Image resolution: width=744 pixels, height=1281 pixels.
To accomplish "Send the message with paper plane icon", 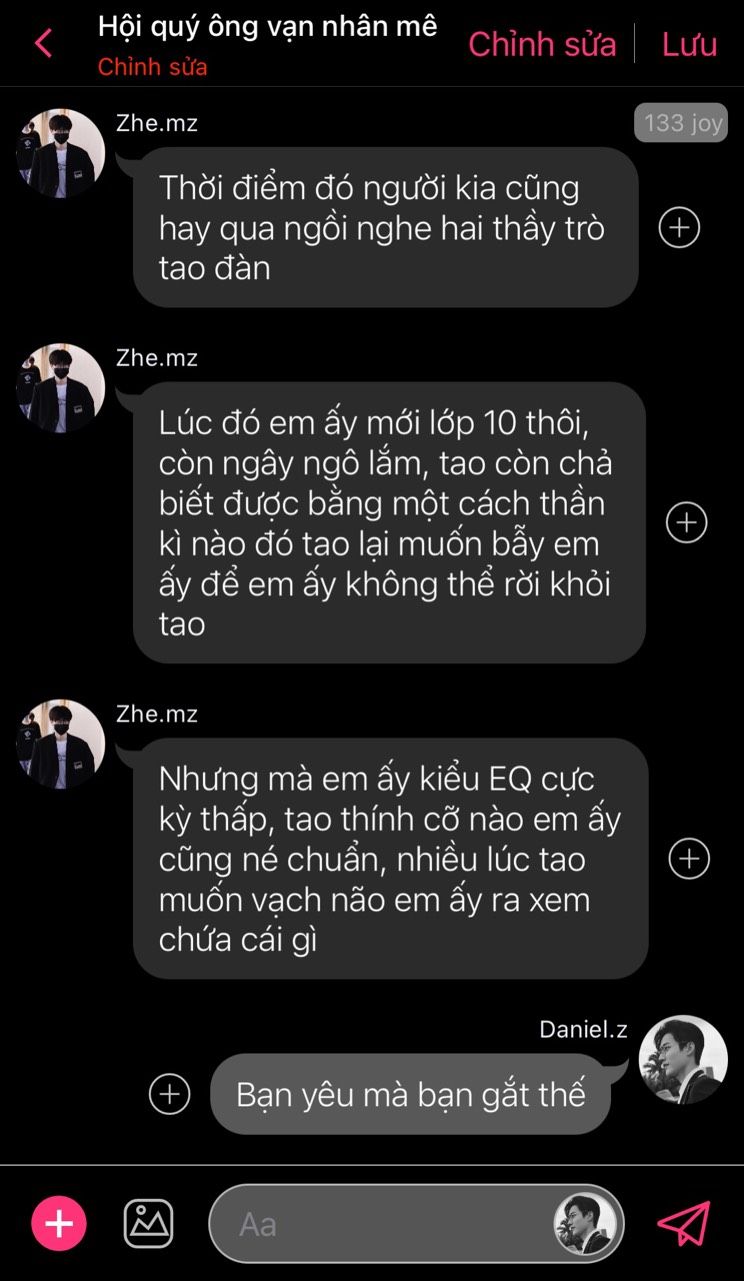I will [683, 1223].
